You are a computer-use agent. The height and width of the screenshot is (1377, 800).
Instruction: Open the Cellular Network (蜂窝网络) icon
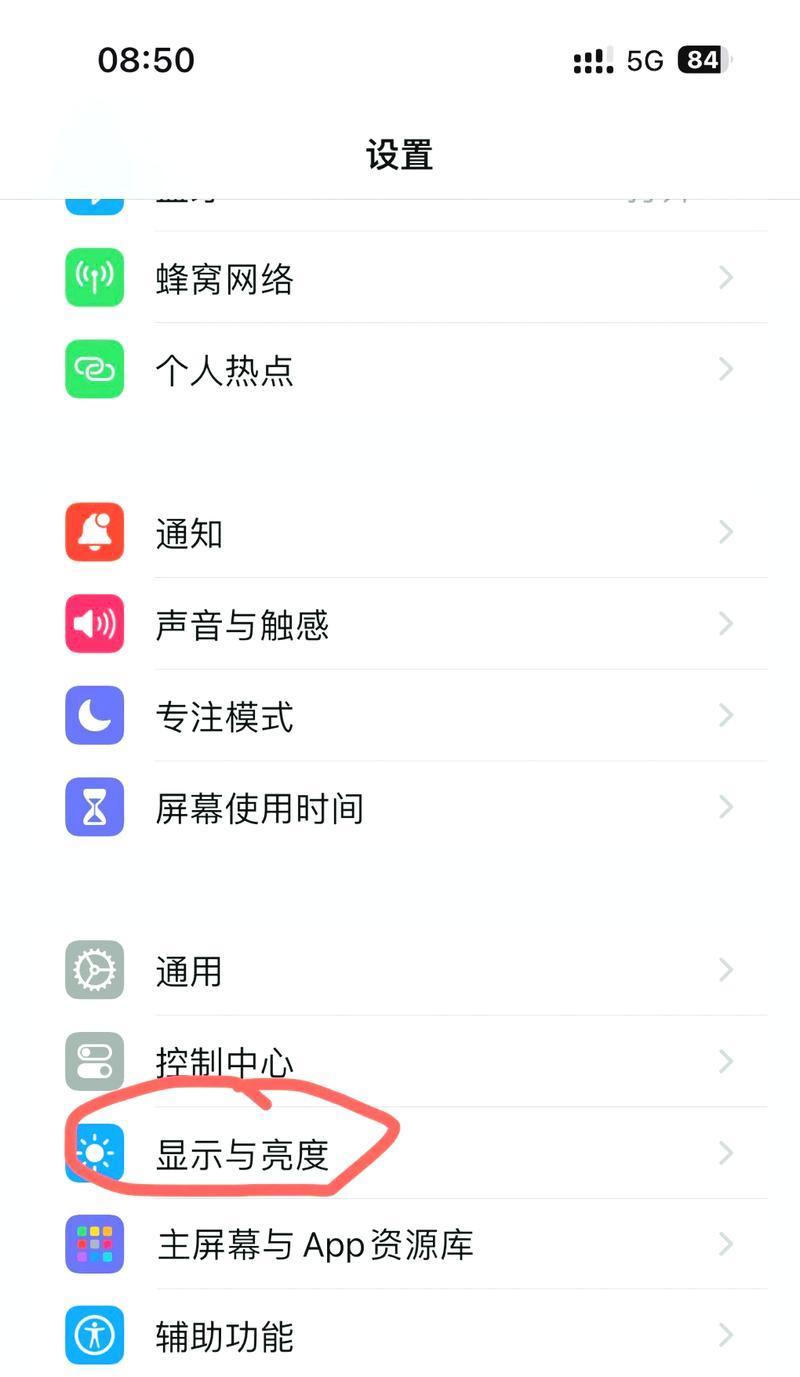tap(94, 278)
